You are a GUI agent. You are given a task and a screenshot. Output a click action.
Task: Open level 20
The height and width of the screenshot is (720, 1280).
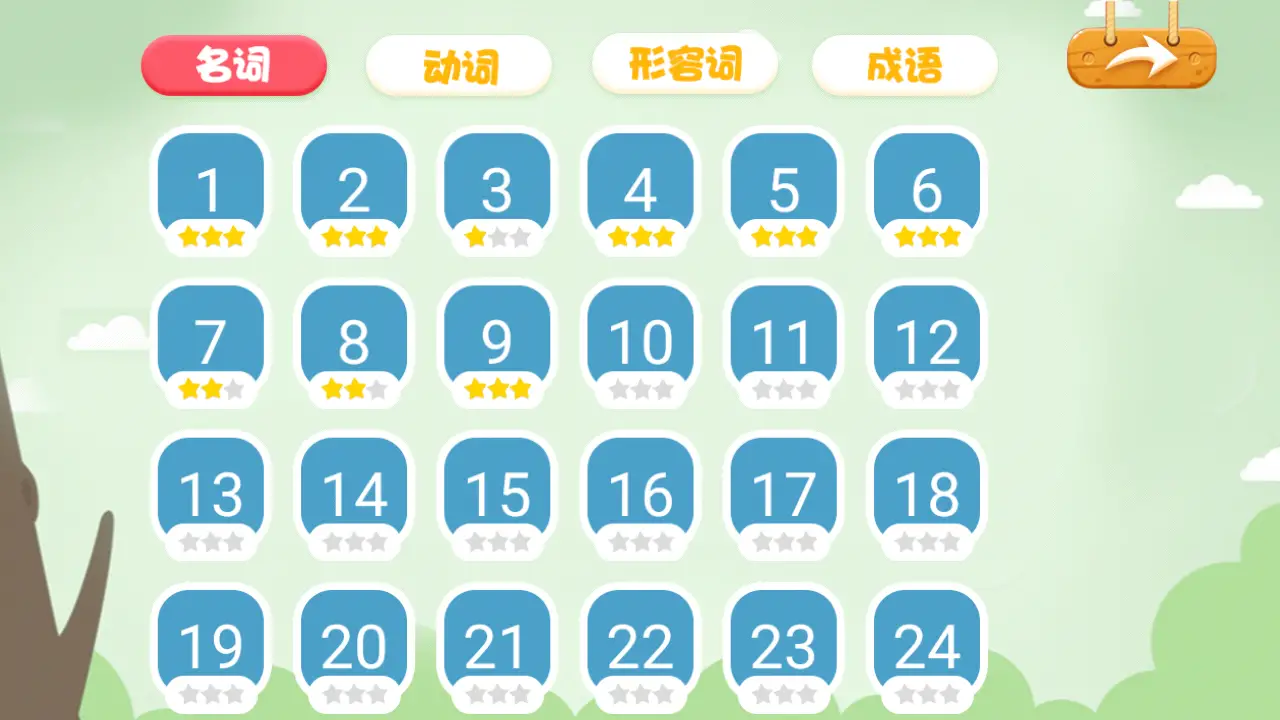click(x=354, y=645)
